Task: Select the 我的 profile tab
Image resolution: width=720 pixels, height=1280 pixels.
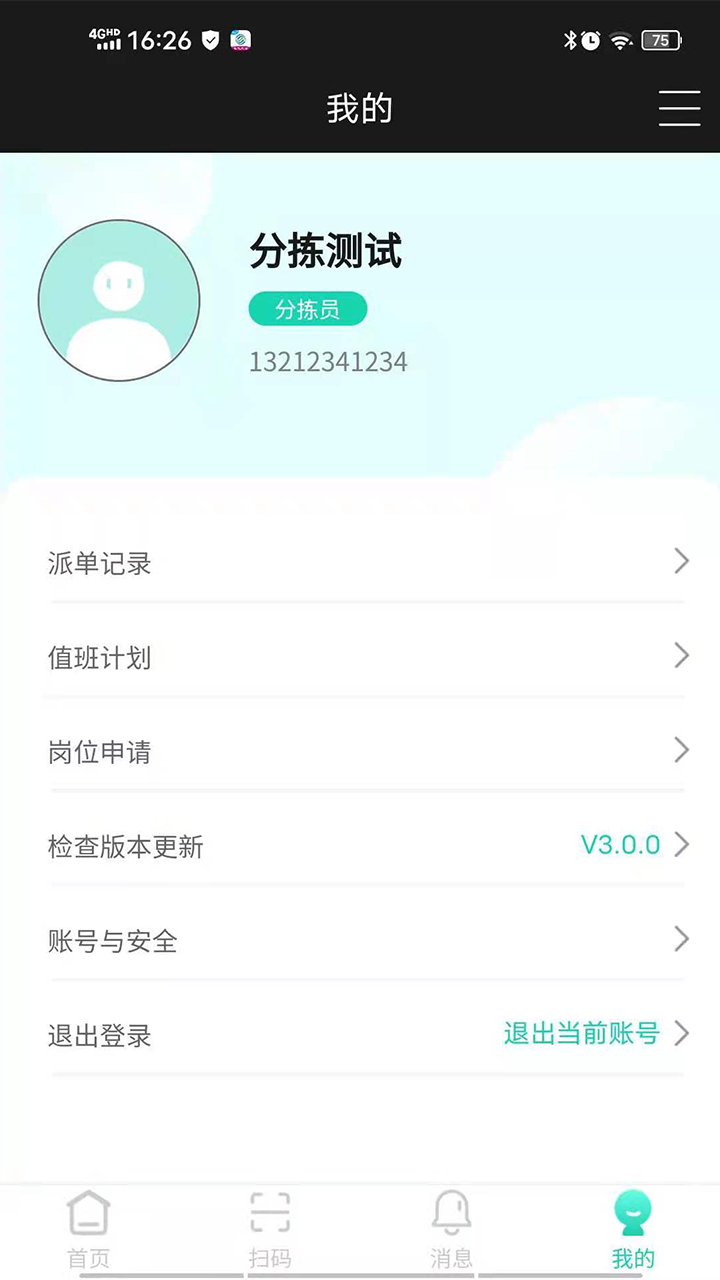Action: tap(632, 1230)
